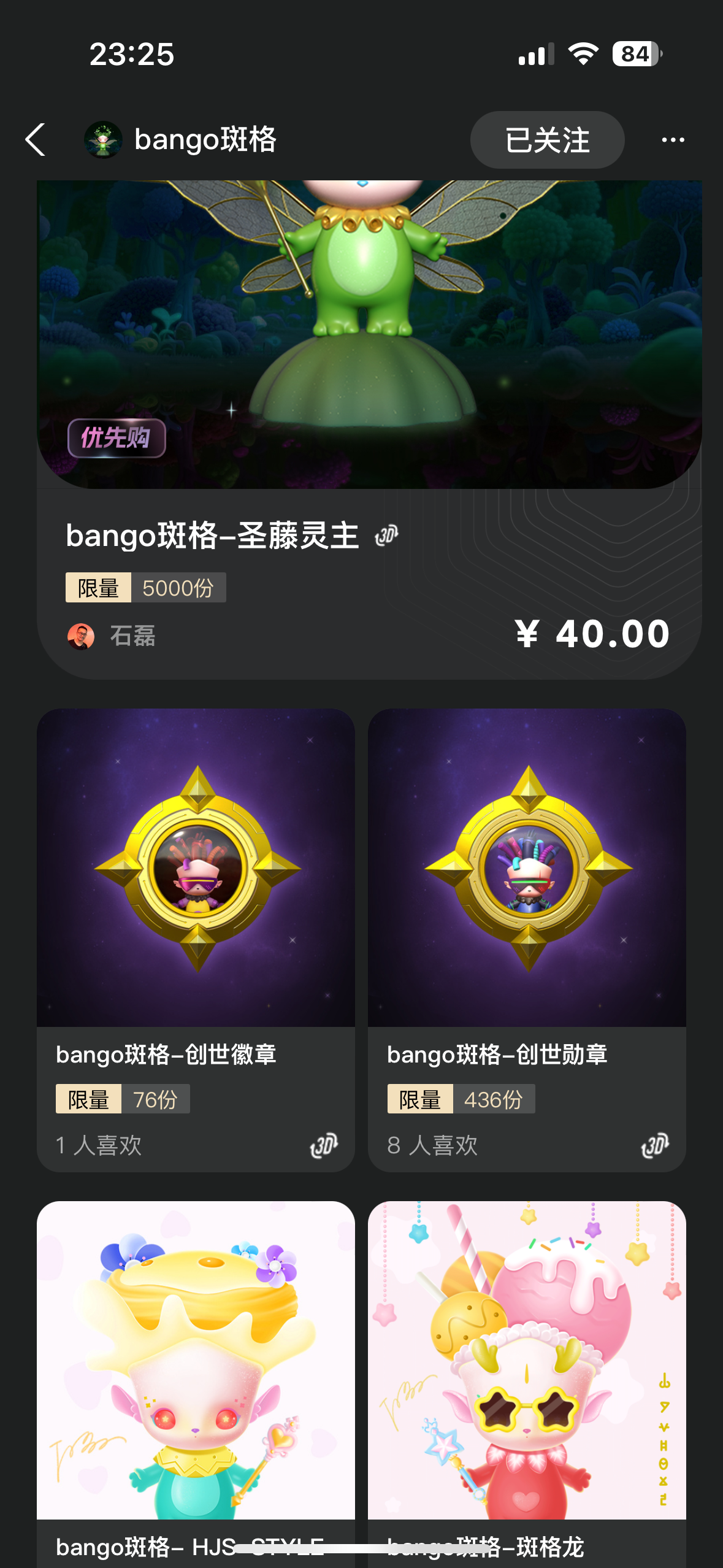Expand details of 创世徽章 limited edition tag
Image resolution: width=723 pixels, height=1568 pixels.
point(122,1097)
